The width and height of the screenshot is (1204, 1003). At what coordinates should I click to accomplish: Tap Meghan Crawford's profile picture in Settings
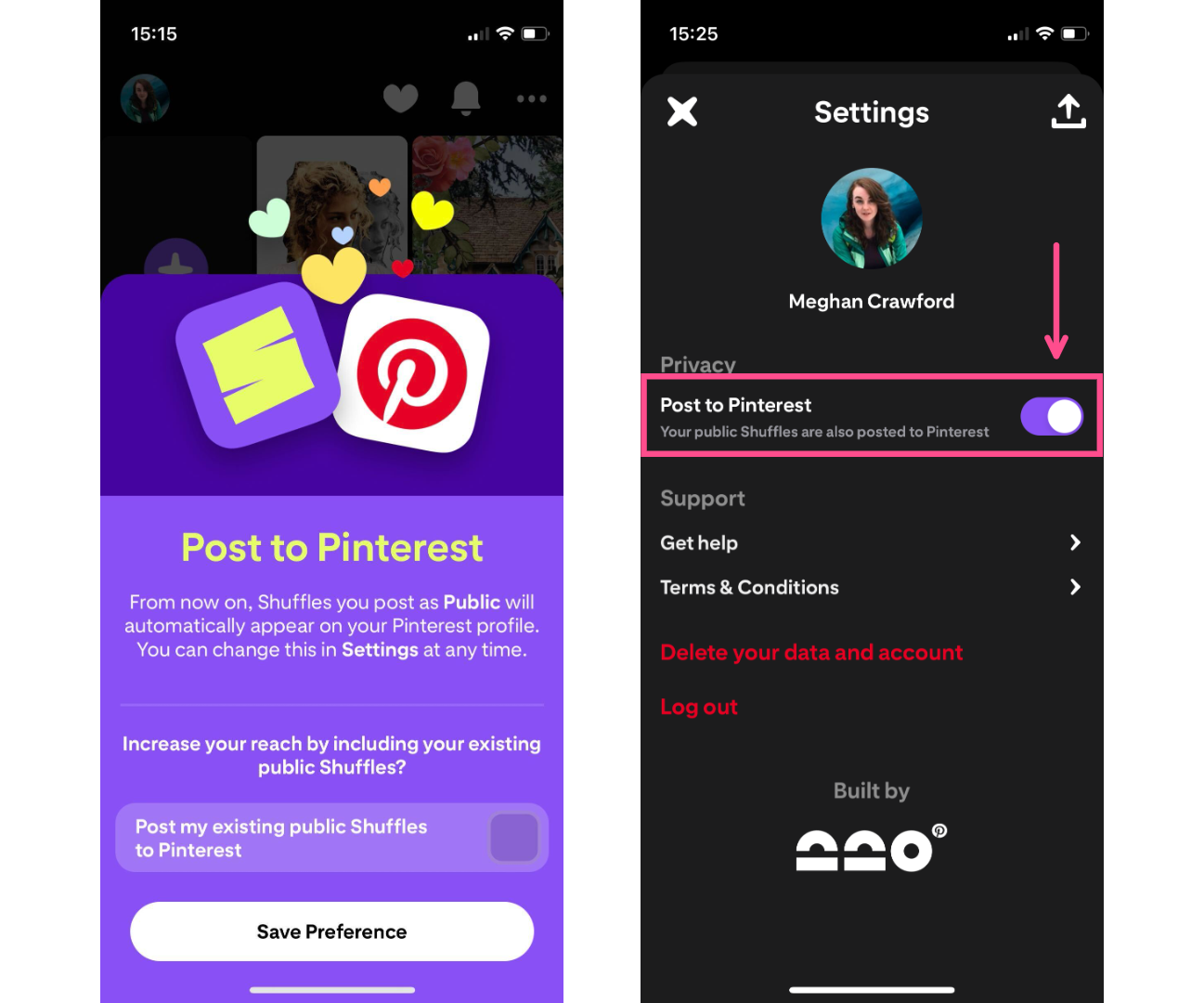(871, 219)
